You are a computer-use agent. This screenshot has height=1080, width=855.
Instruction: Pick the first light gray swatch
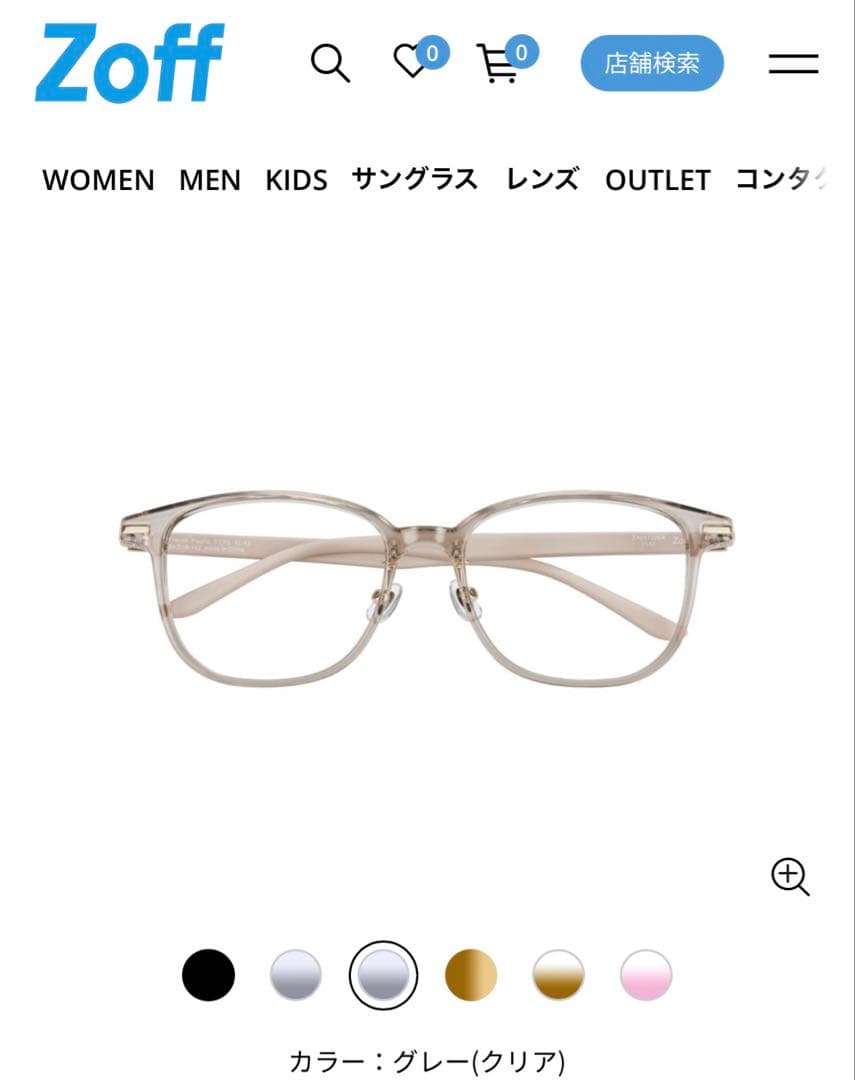pos(296,975)
